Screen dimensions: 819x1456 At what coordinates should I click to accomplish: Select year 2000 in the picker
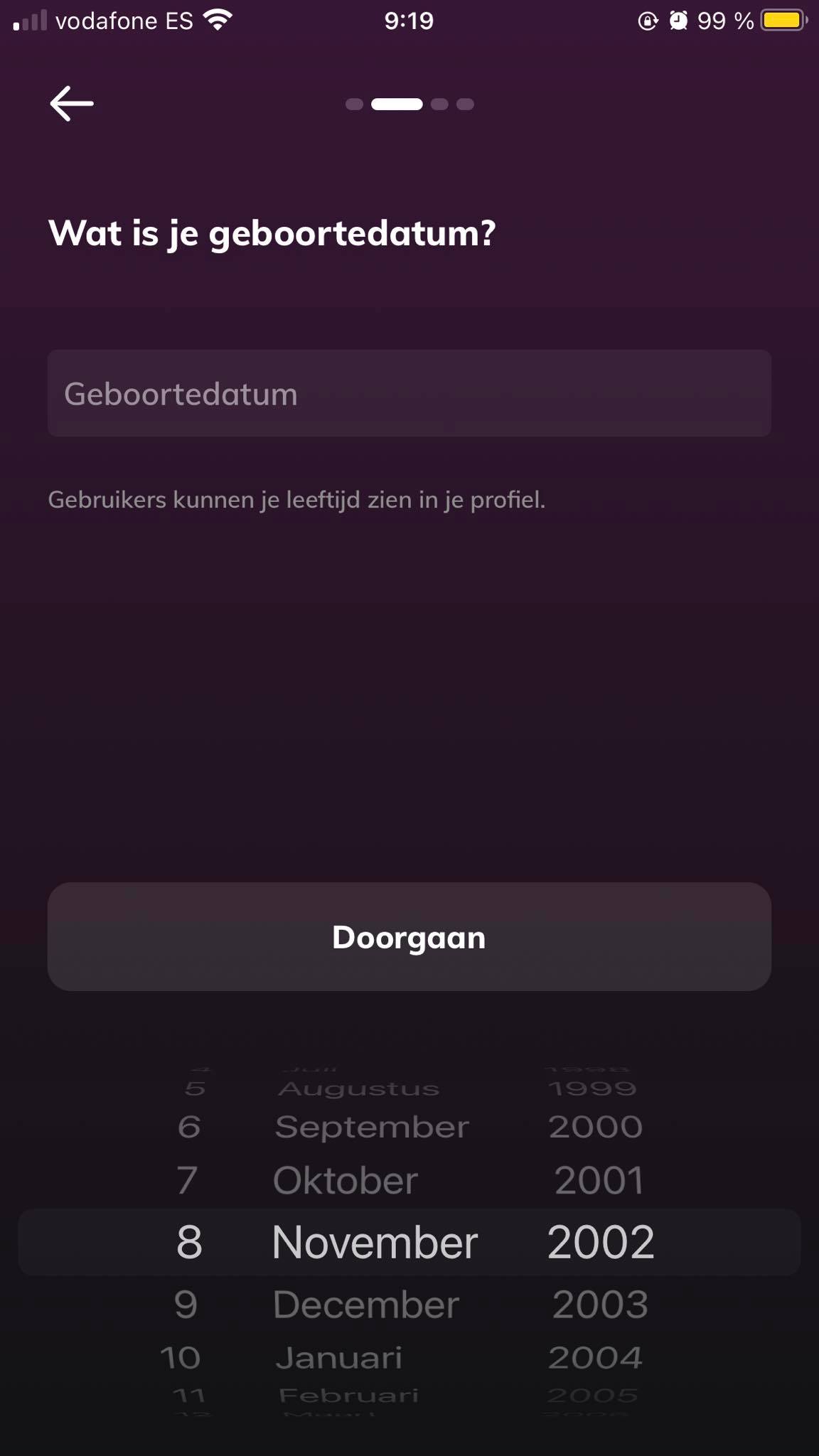[x=595, y=1127]
